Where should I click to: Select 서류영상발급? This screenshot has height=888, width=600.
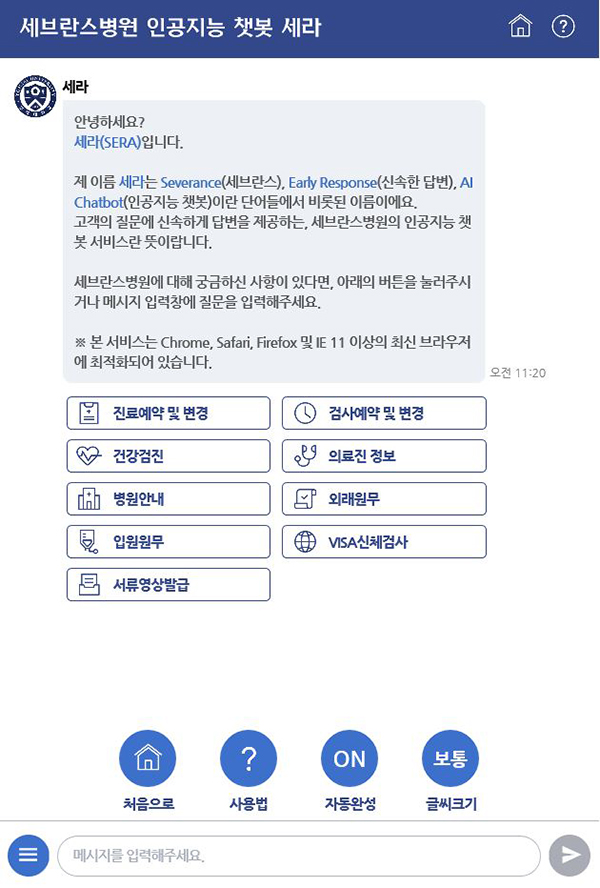(x=168, y=585)
